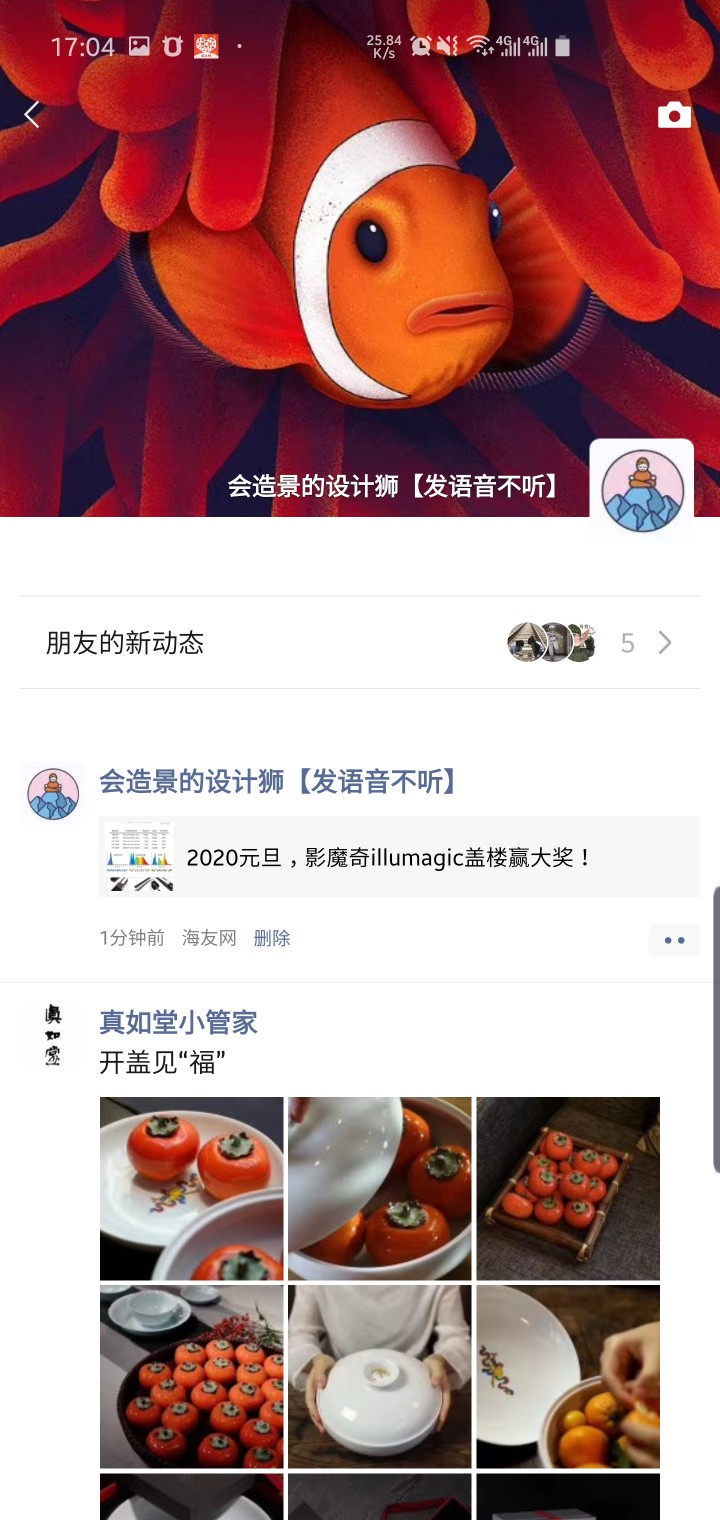The width and height of the screenshot is (720, 1520).
Task: Tap 真如堂小管家's avatar
Action: click(x=53, y=1035)
